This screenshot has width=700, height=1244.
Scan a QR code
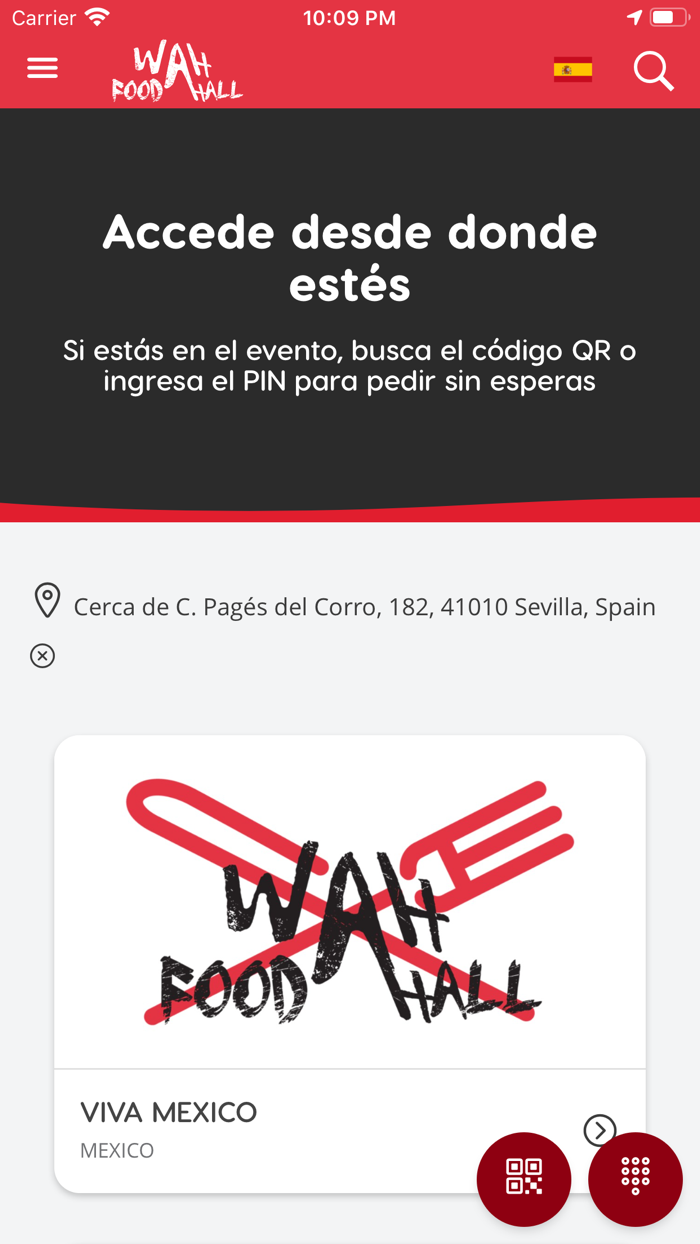coord(524,1179)
